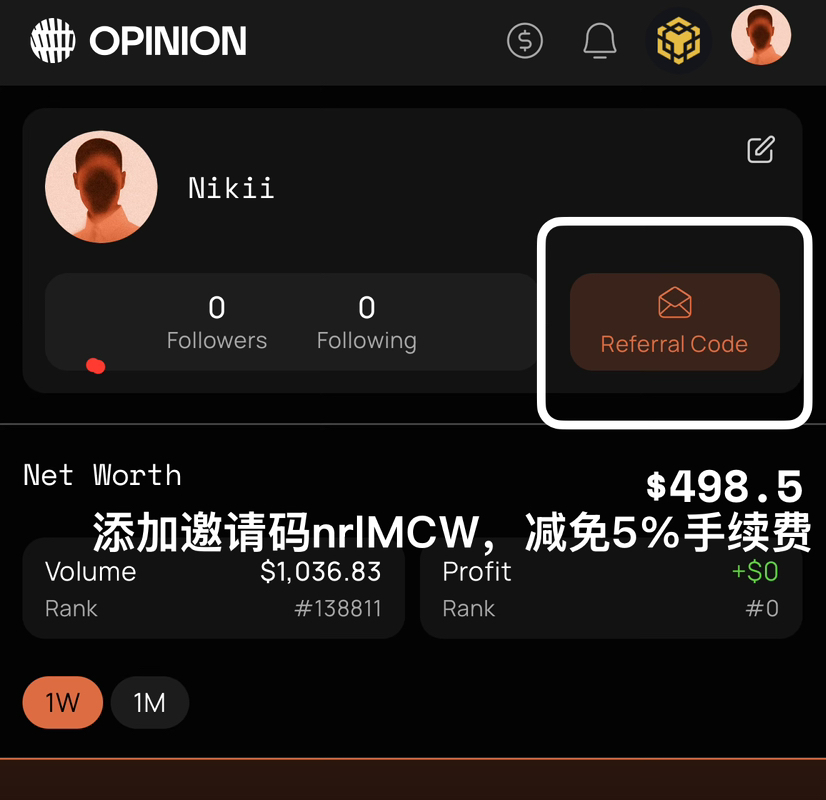826x800 pixels.
Task: Open the dollar balance icon
Action: pos(525,41)
